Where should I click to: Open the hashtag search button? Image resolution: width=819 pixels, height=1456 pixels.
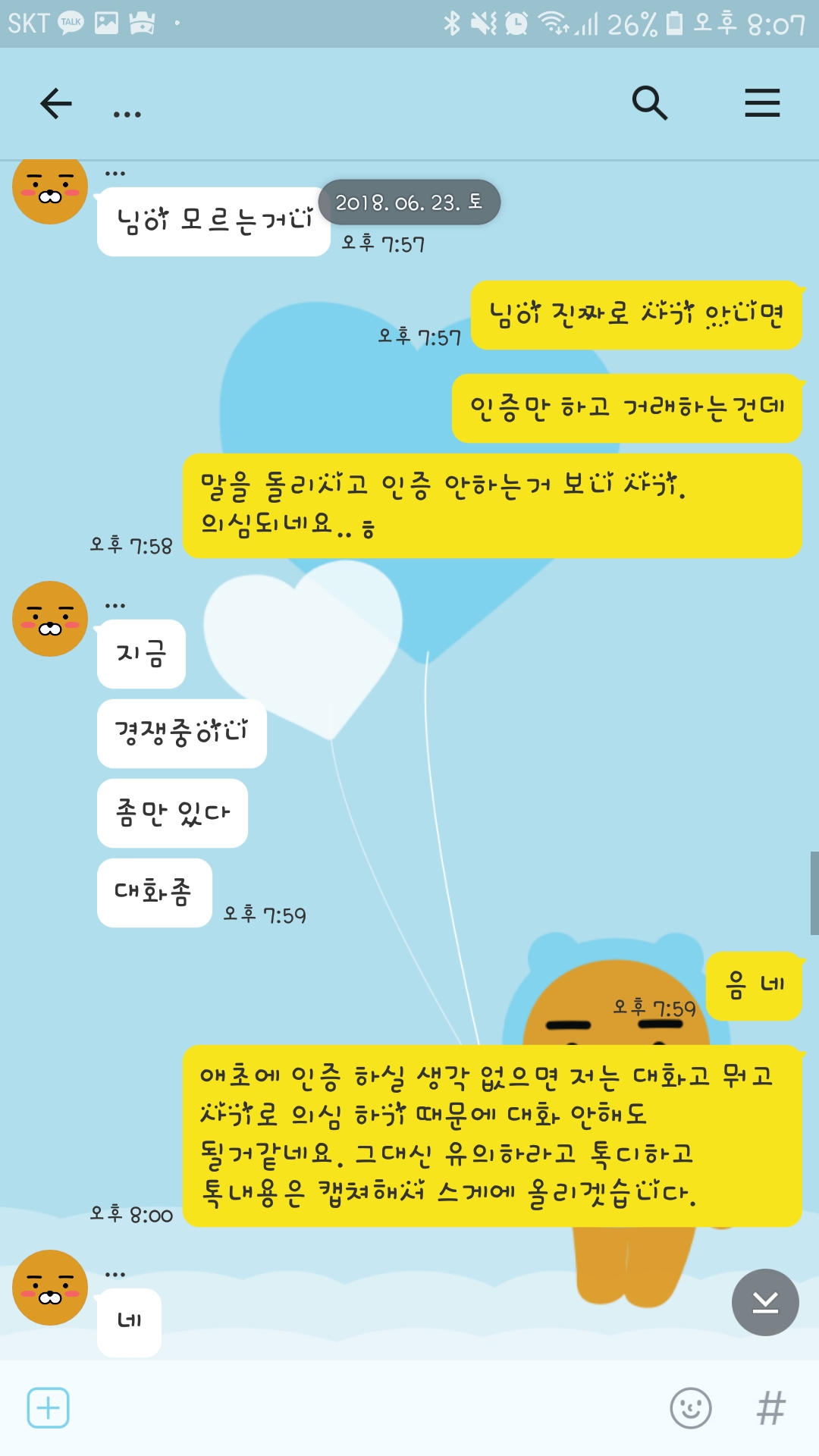click(x=770, y=1408)
